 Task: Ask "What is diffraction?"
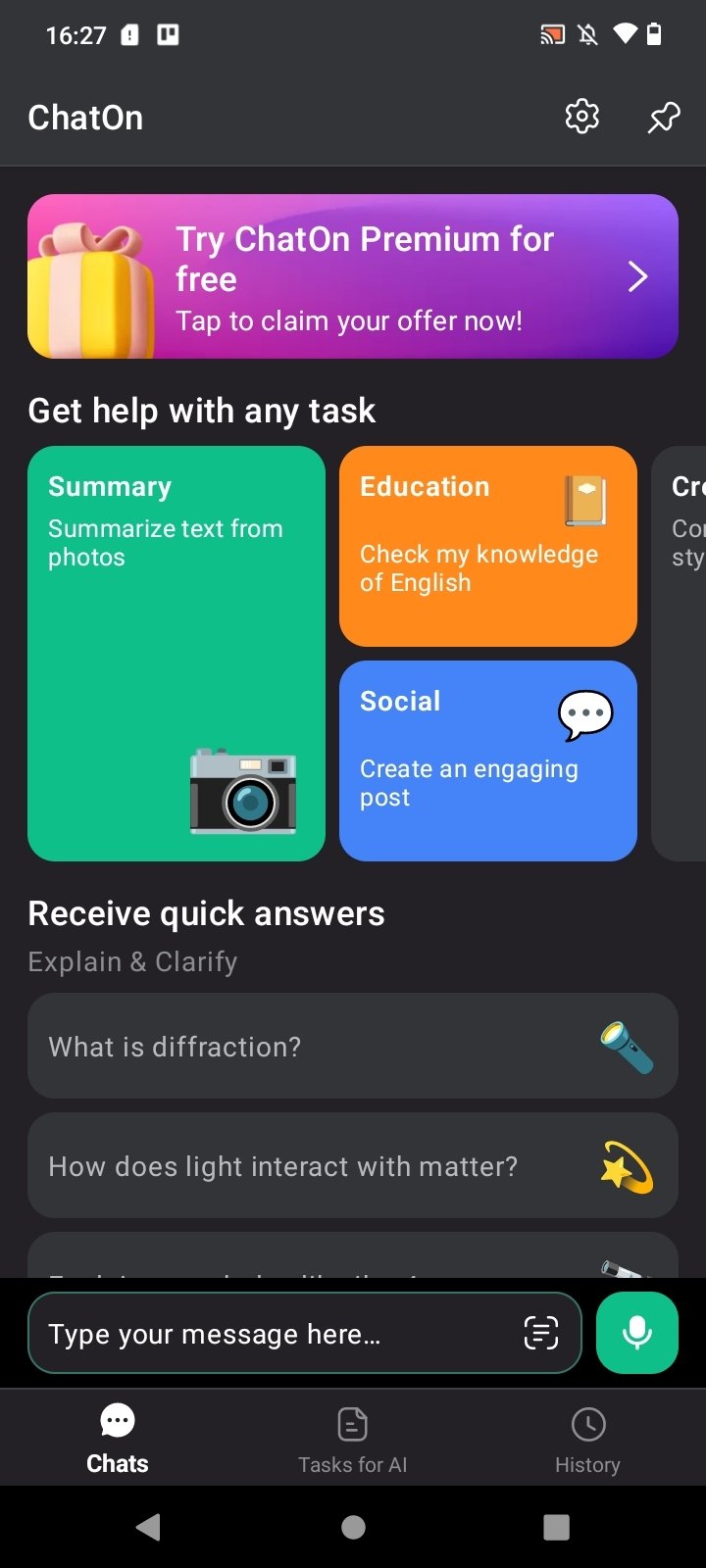353,1046
